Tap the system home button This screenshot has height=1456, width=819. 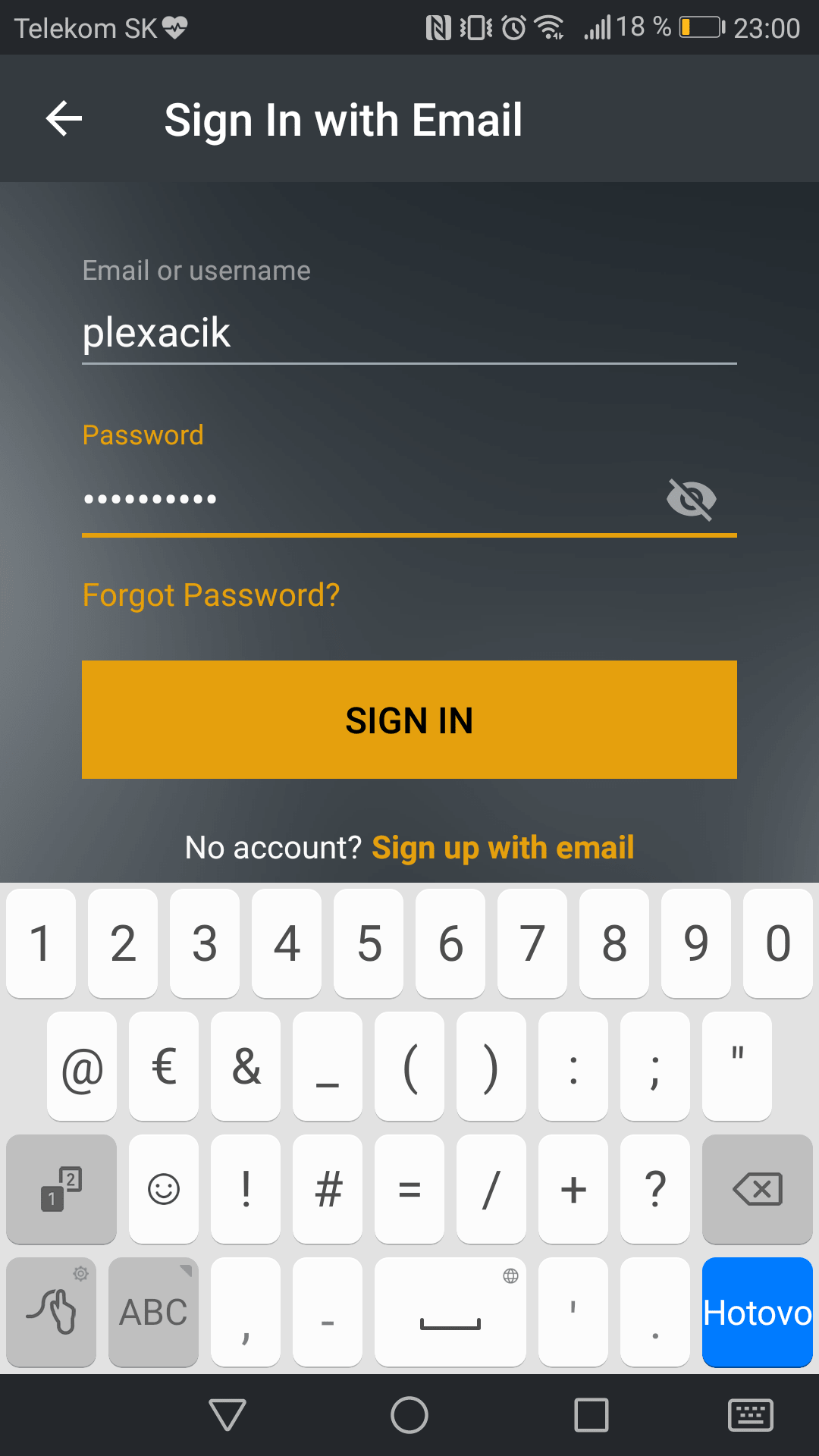coord(409,1415)
